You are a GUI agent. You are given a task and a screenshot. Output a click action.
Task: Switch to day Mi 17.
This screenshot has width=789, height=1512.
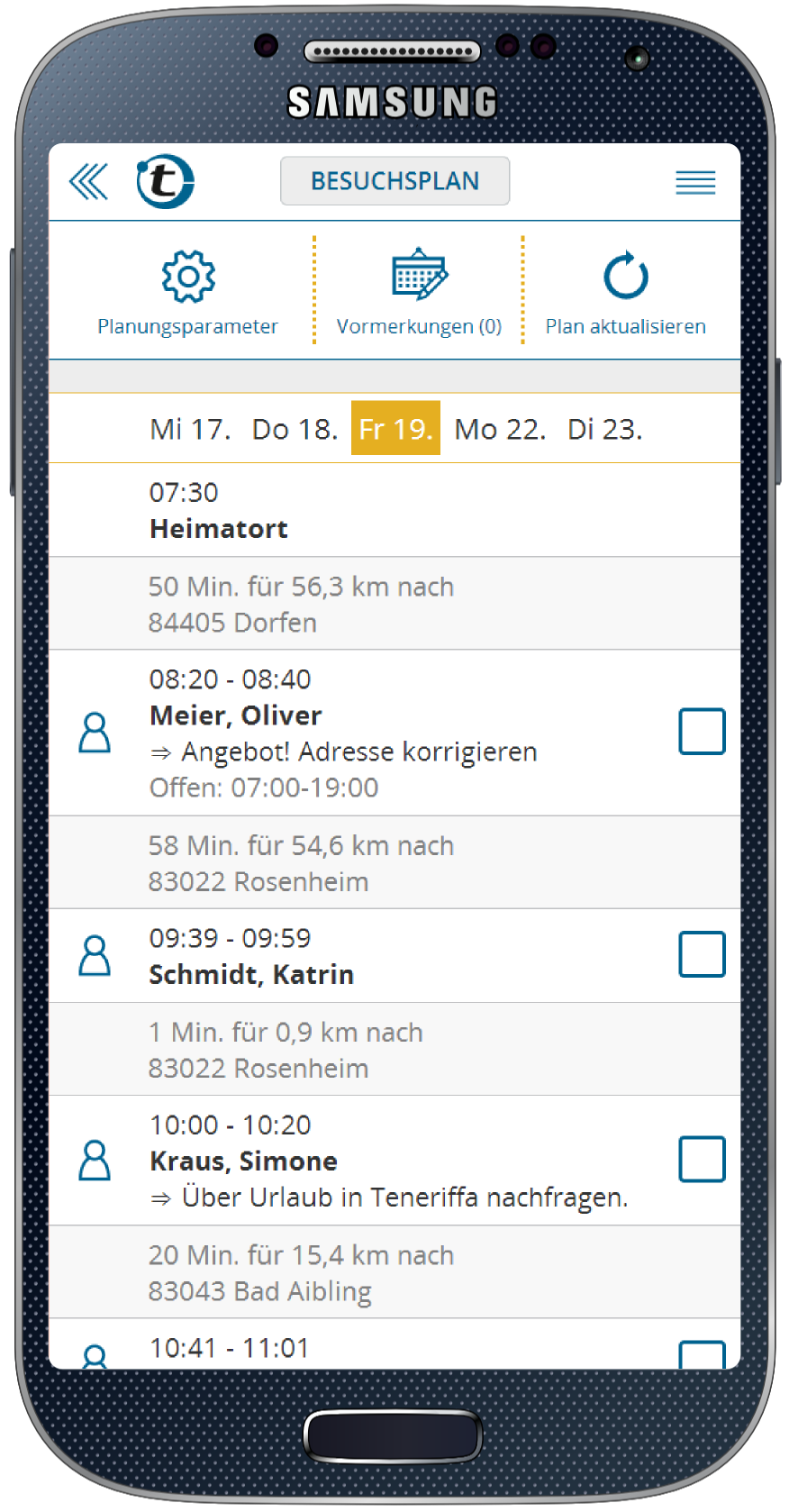(190, 429)
